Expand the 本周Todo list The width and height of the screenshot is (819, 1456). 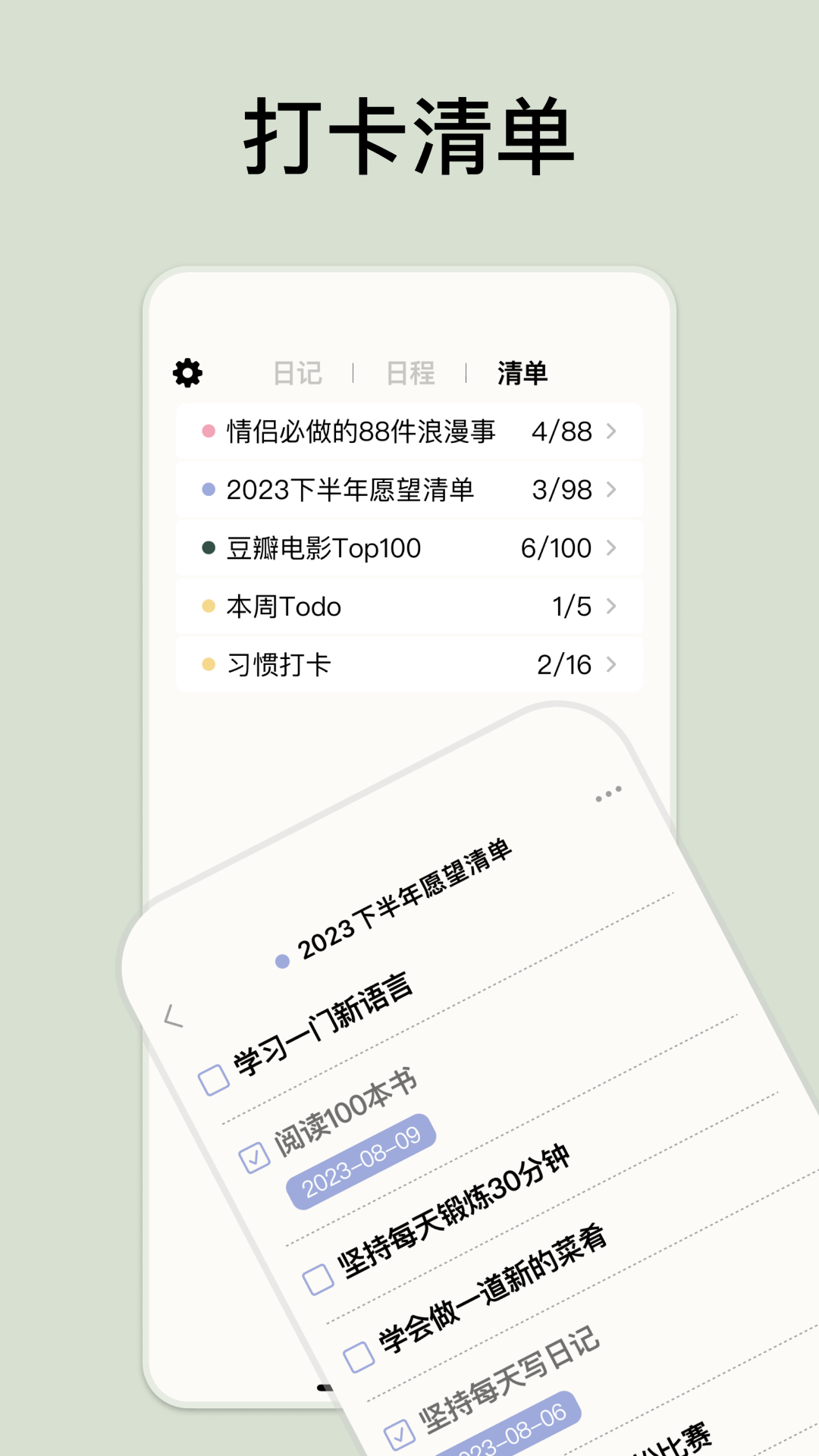click(x=612, y=606)
